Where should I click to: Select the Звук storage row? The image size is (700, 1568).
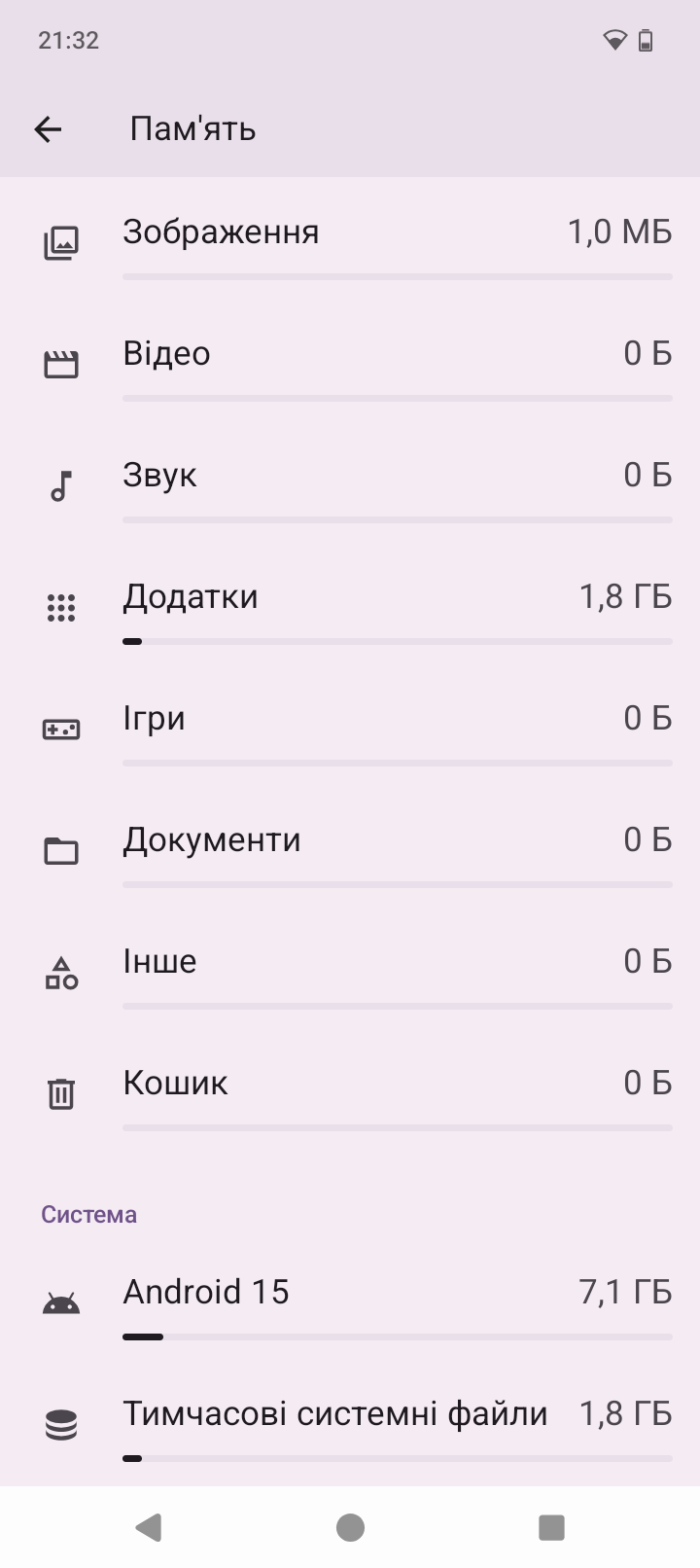click(x=350, y=482)
